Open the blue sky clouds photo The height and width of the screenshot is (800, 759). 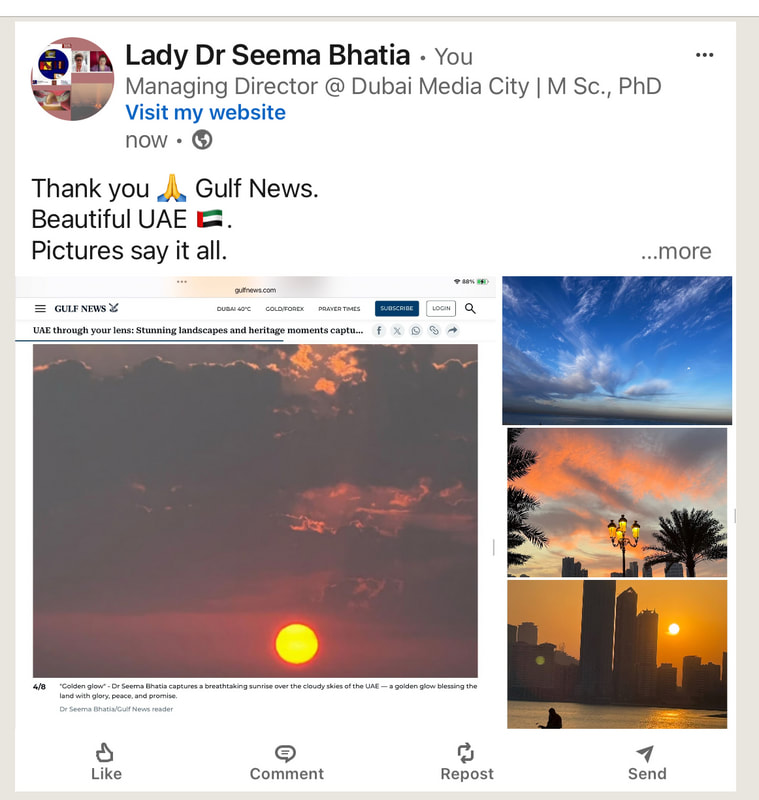pos(617,350)
